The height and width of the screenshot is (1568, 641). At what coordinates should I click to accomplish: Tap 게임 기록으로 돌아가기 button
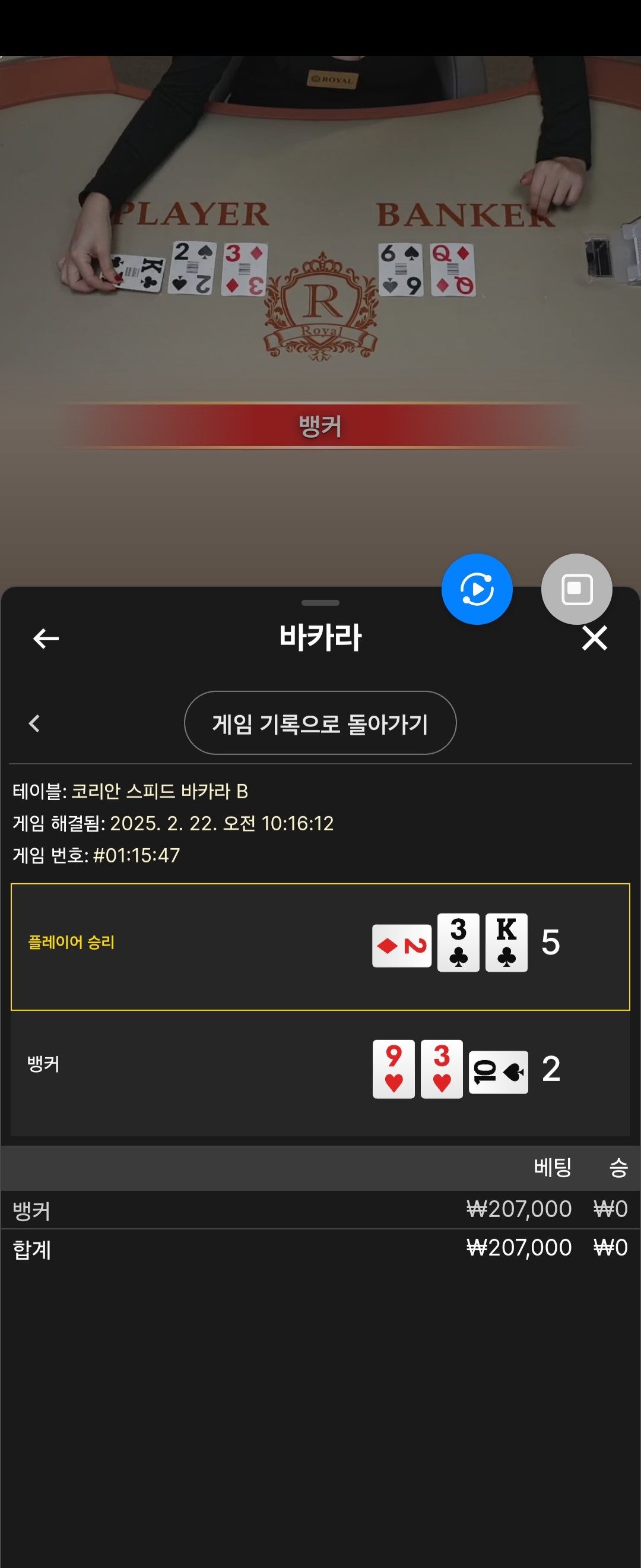(x=320, y=723)
